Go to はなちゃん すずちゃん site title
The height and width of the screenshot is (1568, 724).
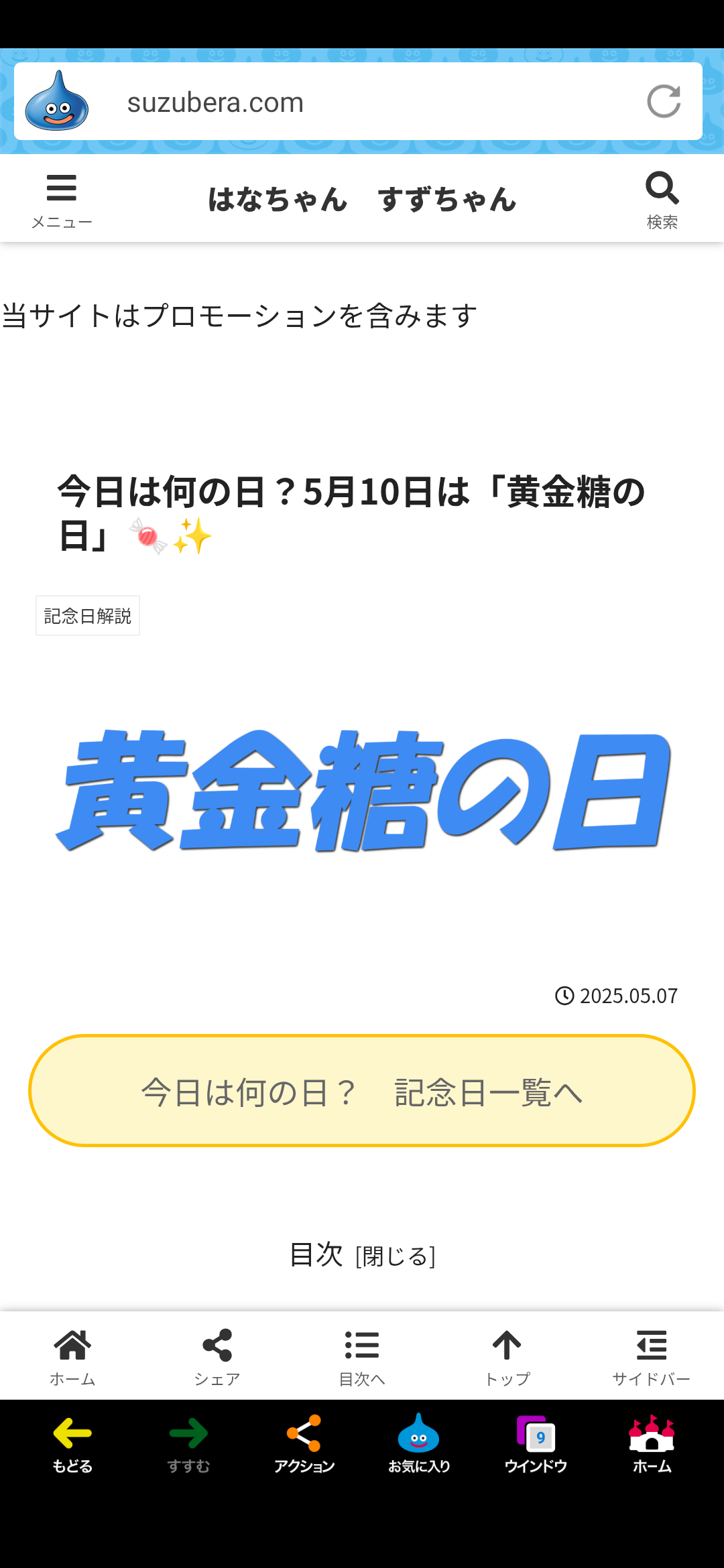point(362,200)
